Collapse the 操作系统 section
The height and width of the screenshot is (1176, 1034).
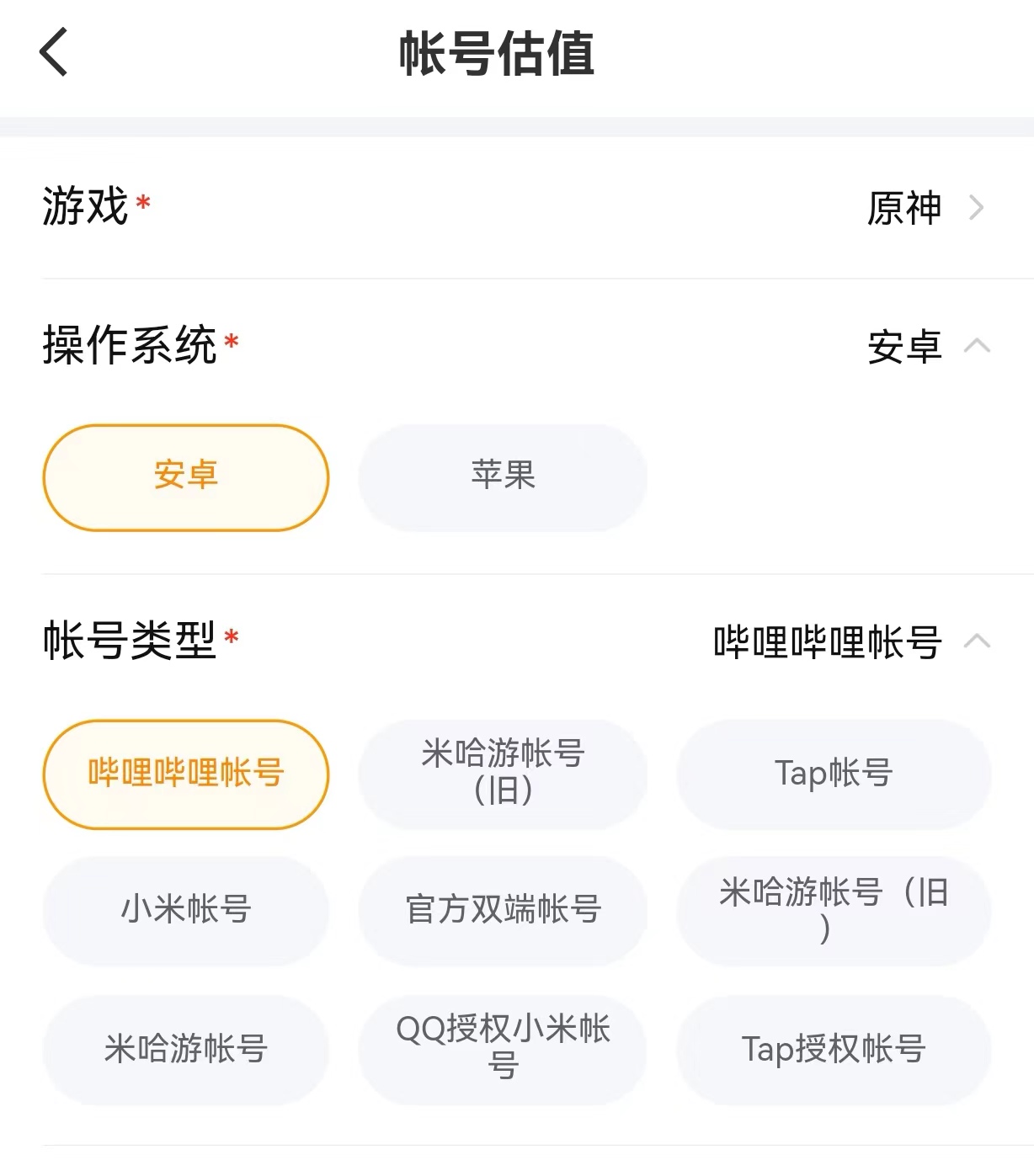[x=976, y=346]
